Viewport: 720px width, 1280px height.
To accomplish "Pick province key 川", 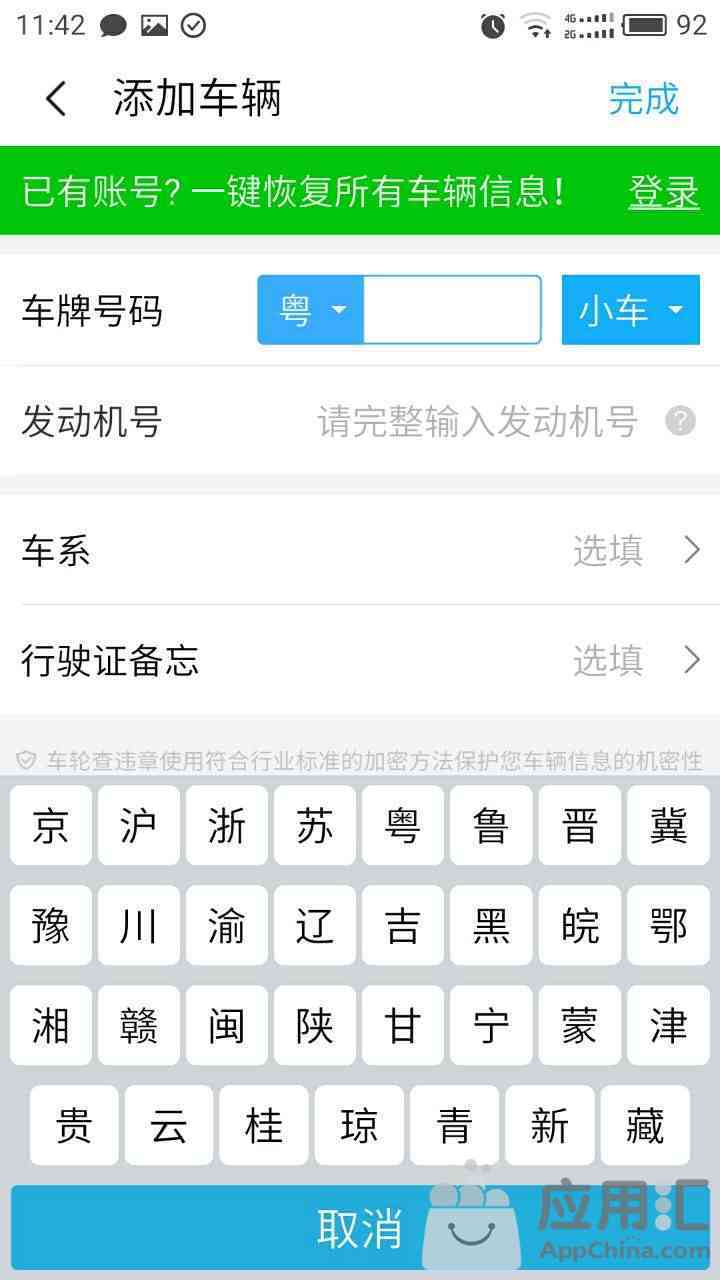I will (139, 925).
